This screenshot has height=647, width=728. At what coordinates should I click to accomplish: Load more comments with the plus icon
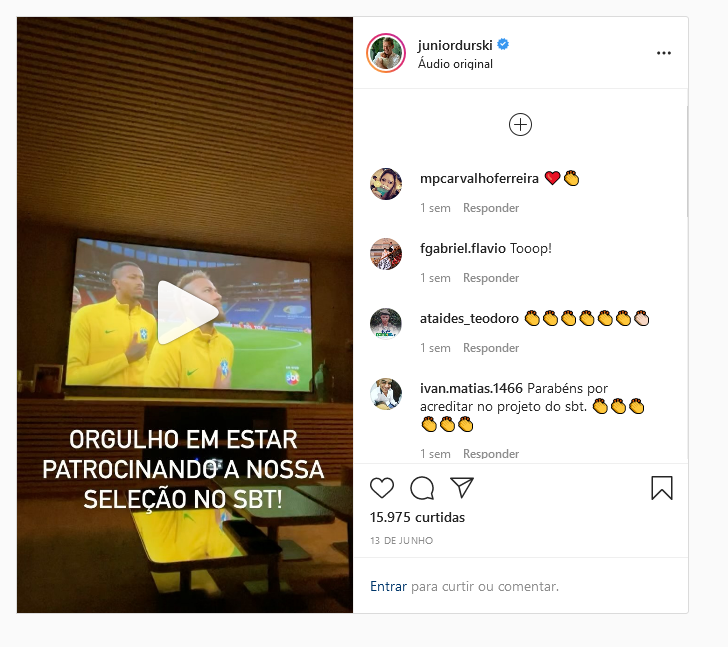[520, 125]
